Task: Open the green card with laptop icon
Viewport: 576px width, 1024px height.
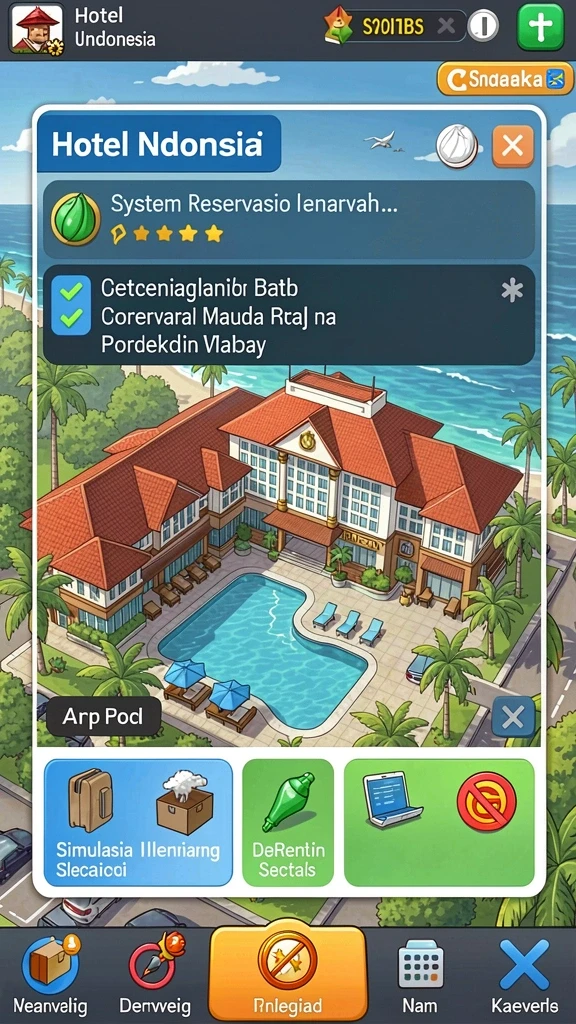Action: 440,822
